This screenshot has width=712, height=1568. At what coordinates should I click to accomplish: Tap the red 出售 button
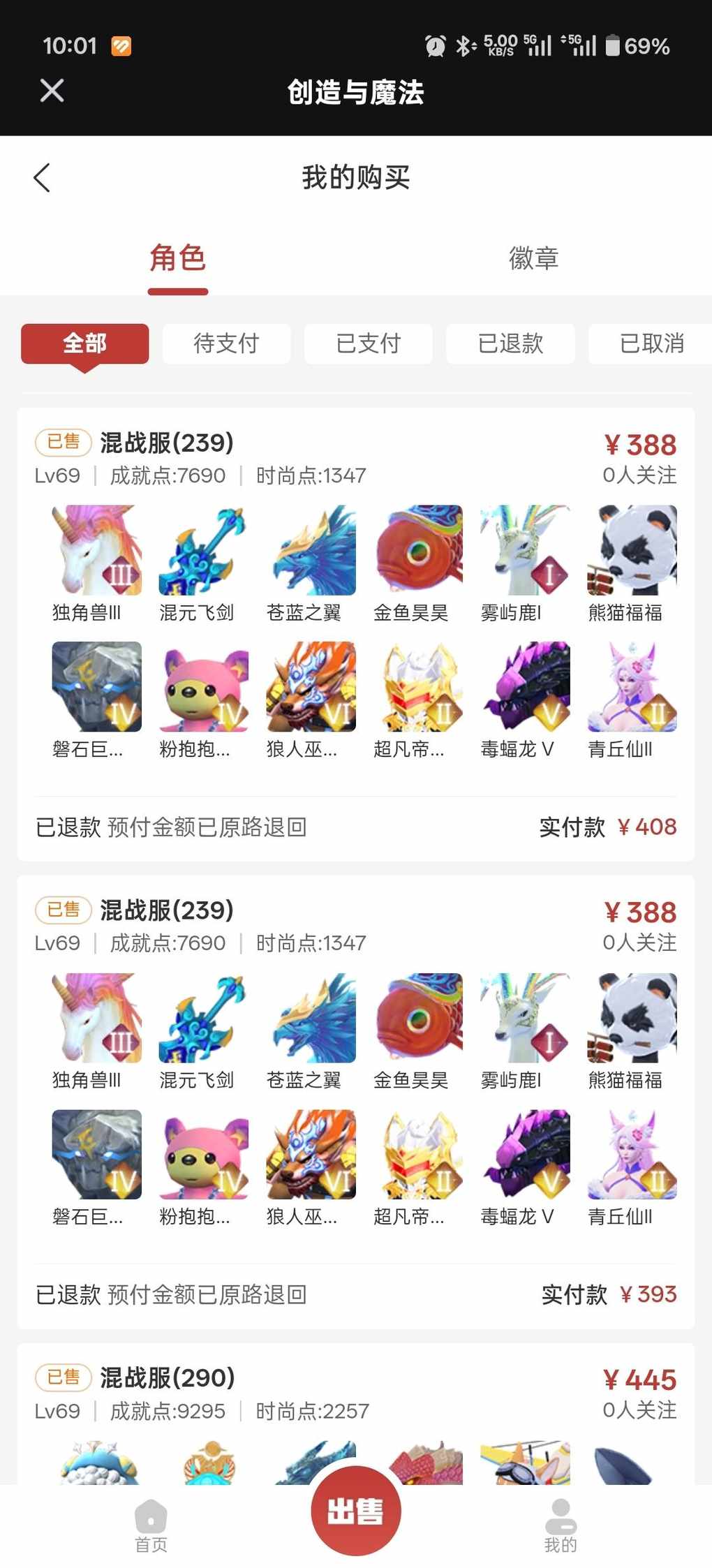[x=356, y=1511]
